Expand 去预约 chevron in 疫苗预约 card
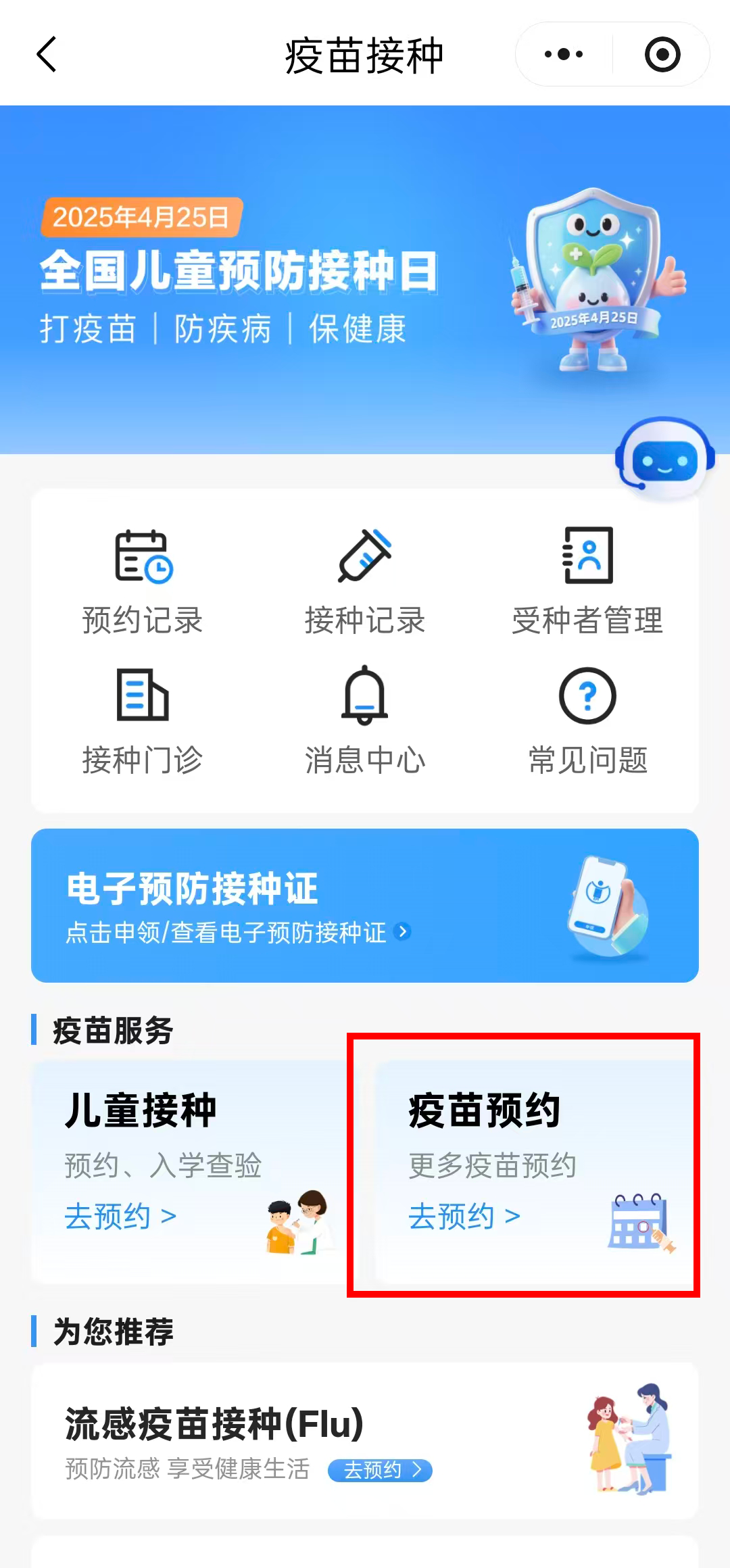Viewport: 730px width, 1568px height. [x=512, y=1217]
